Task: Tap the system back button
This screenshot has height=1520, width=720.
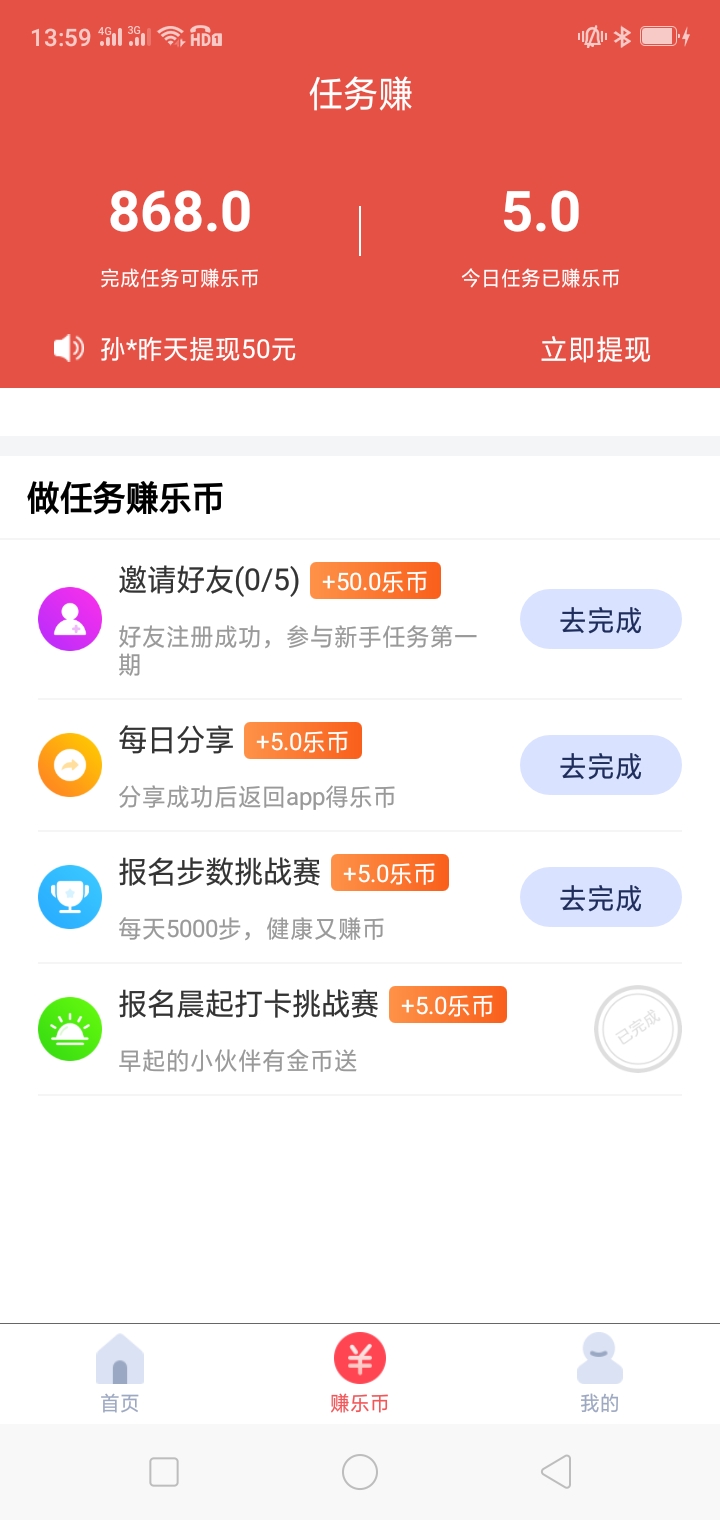Action: (x=556, y=1472)
